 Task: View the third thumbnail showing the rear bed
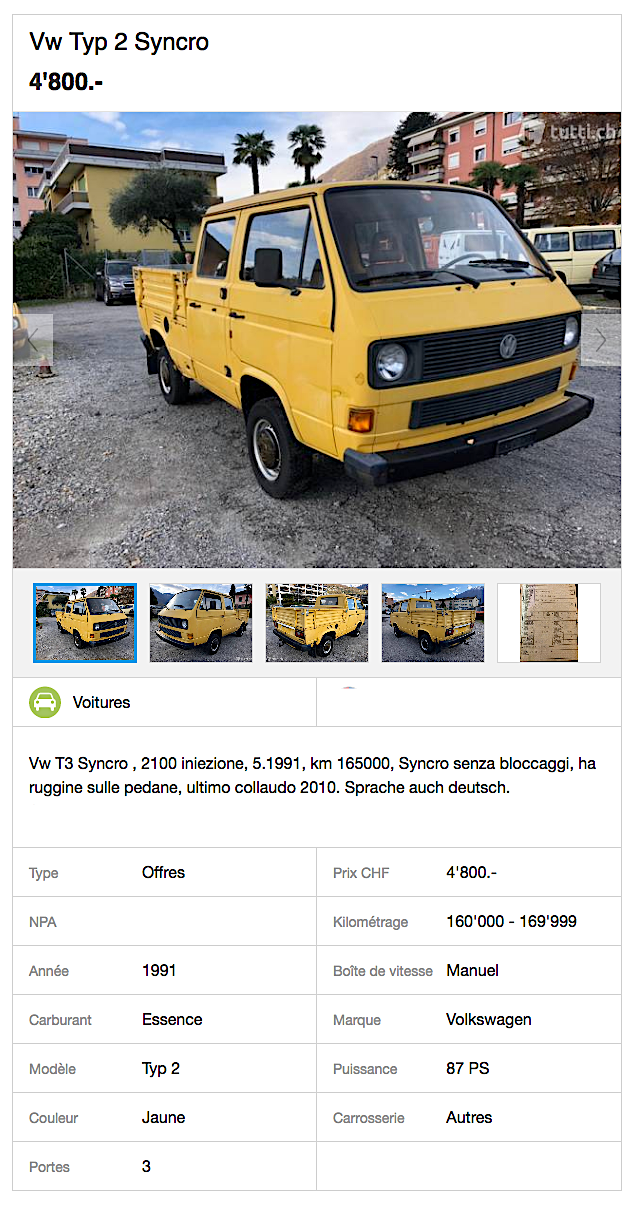coord(317,623)
